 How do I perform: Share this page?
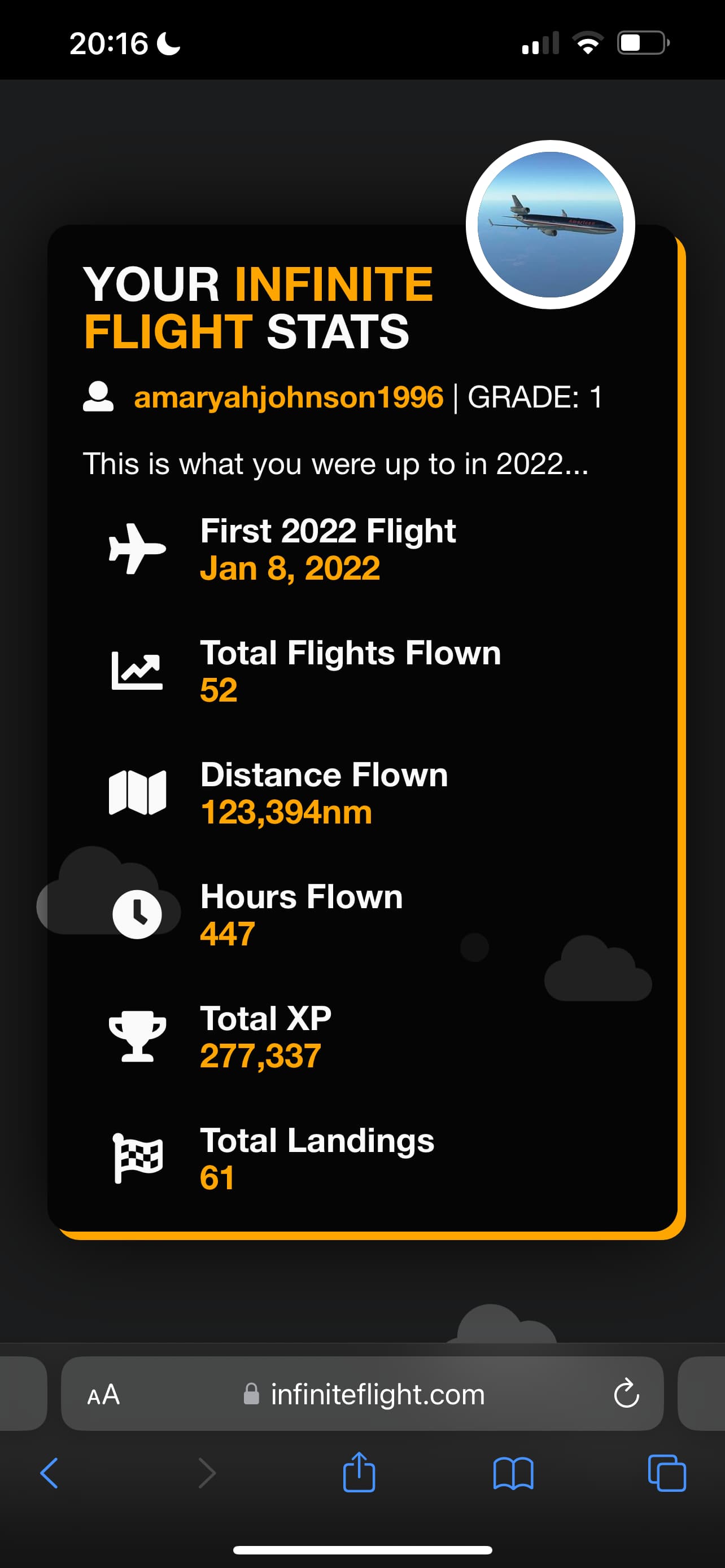pyautogui.click(x=359, y=1473)
